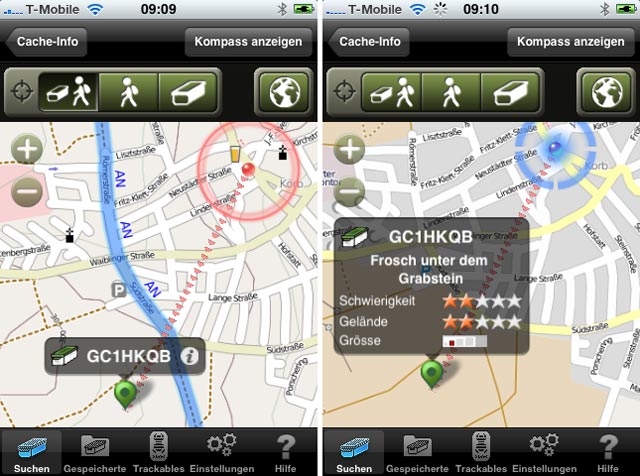Center map on my location, 09:09 screen
This screenshot has height=476, width=640.
point(21,92)
